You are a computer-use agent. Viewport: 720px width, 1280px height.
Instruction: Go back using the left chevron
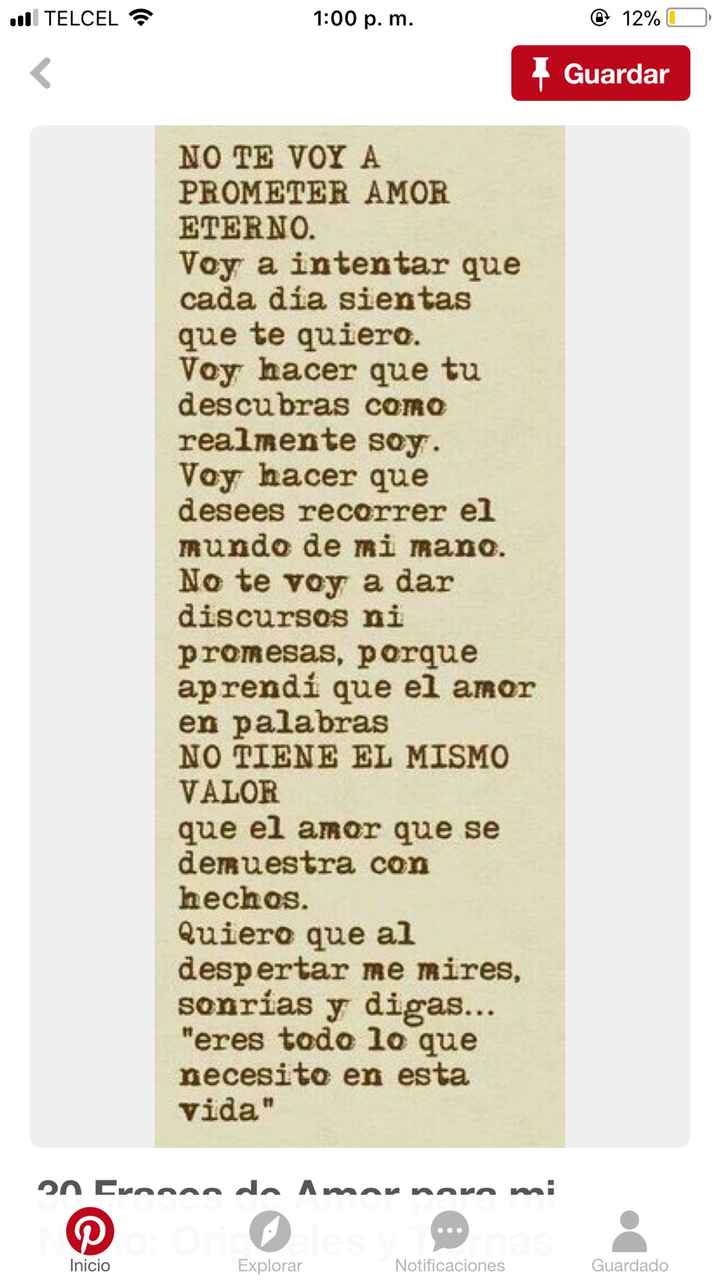40,73
